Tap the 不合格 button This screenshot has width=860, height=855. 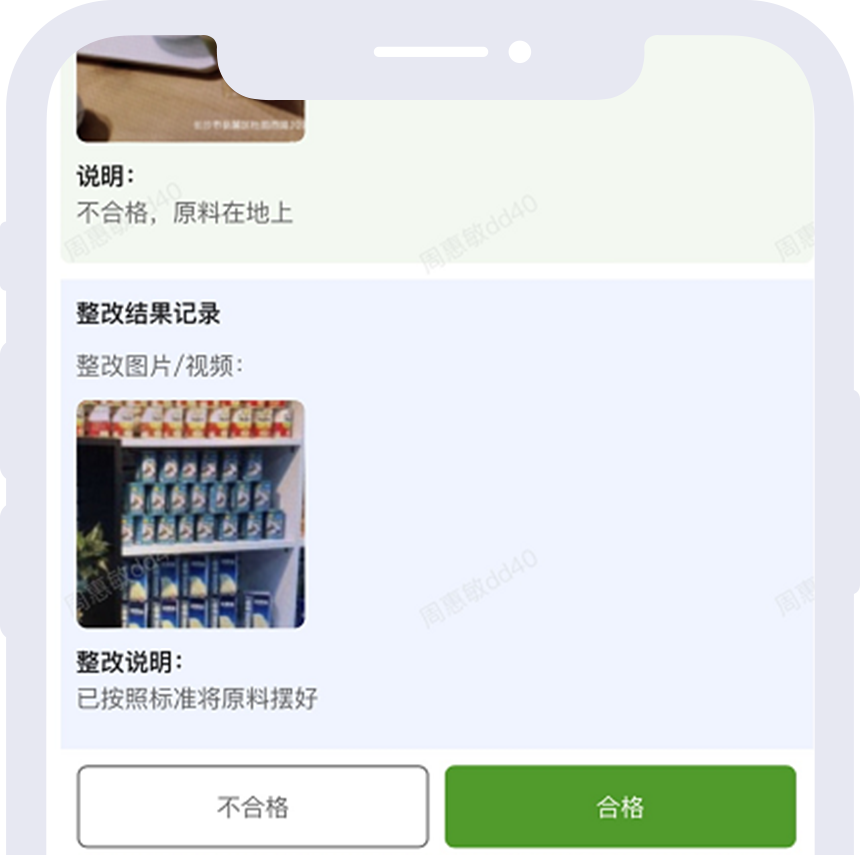252,806
